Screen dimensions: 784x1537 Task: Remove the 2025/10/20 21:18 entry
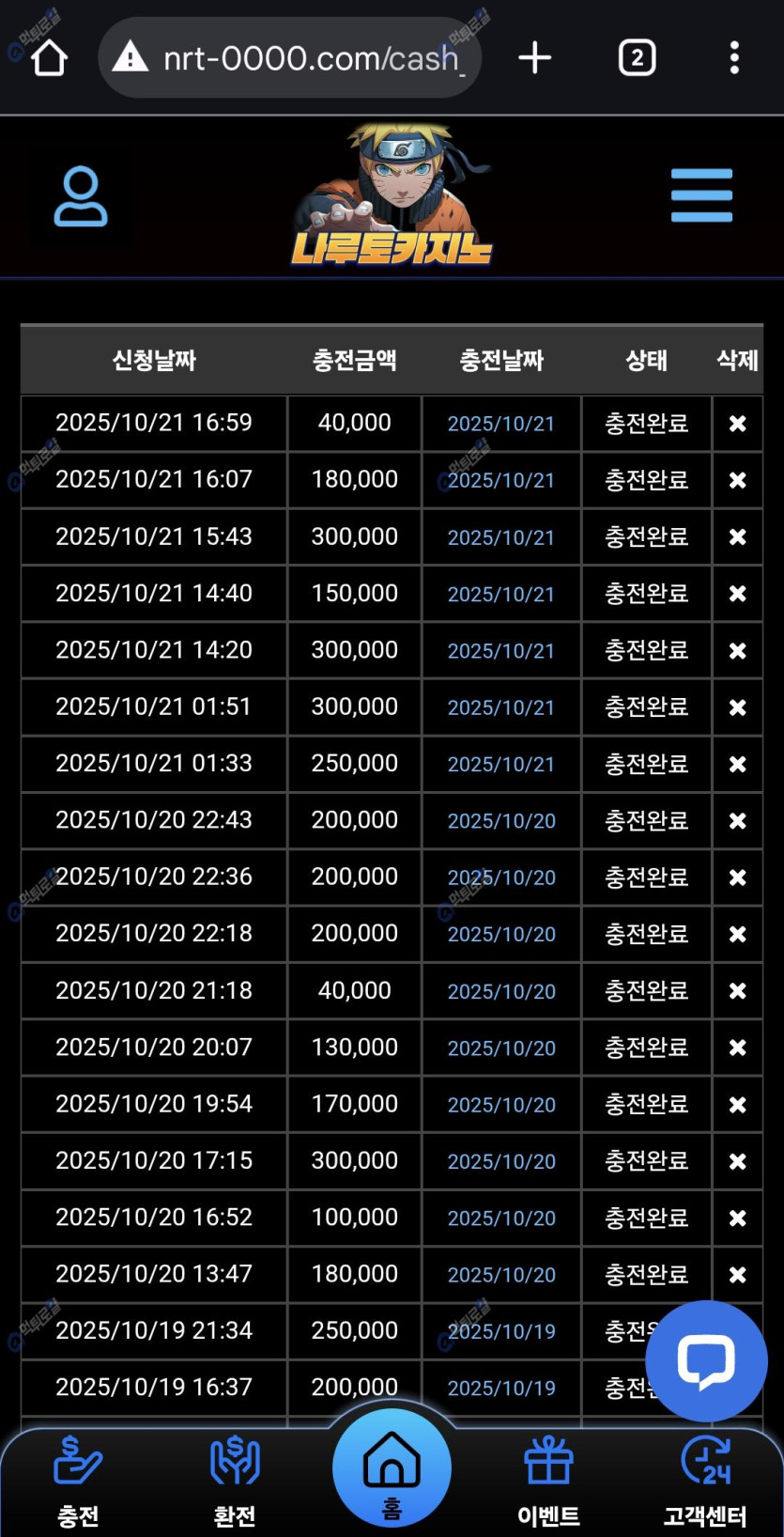(738, 991)
